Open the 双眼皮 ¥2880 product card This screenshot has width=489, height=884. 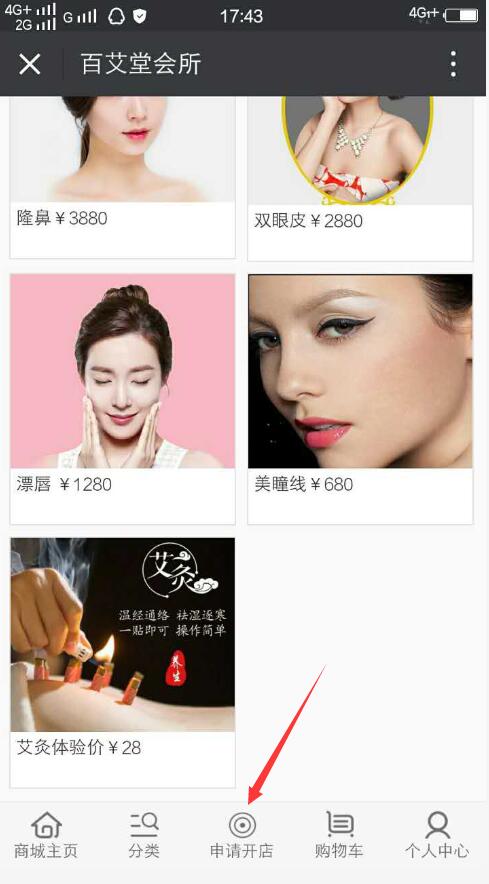360,179
